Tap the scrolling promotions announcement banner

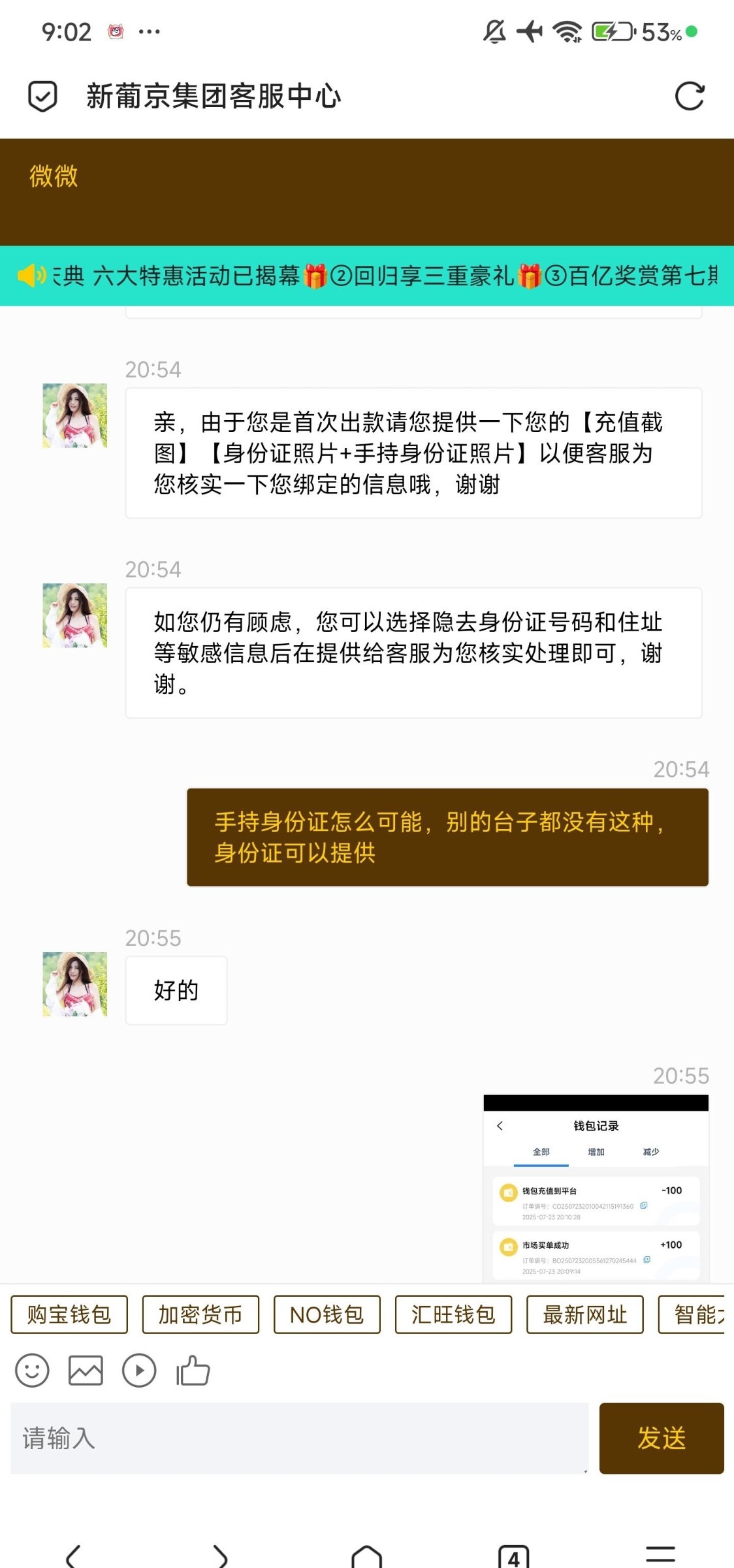click(x=367, y=276)
